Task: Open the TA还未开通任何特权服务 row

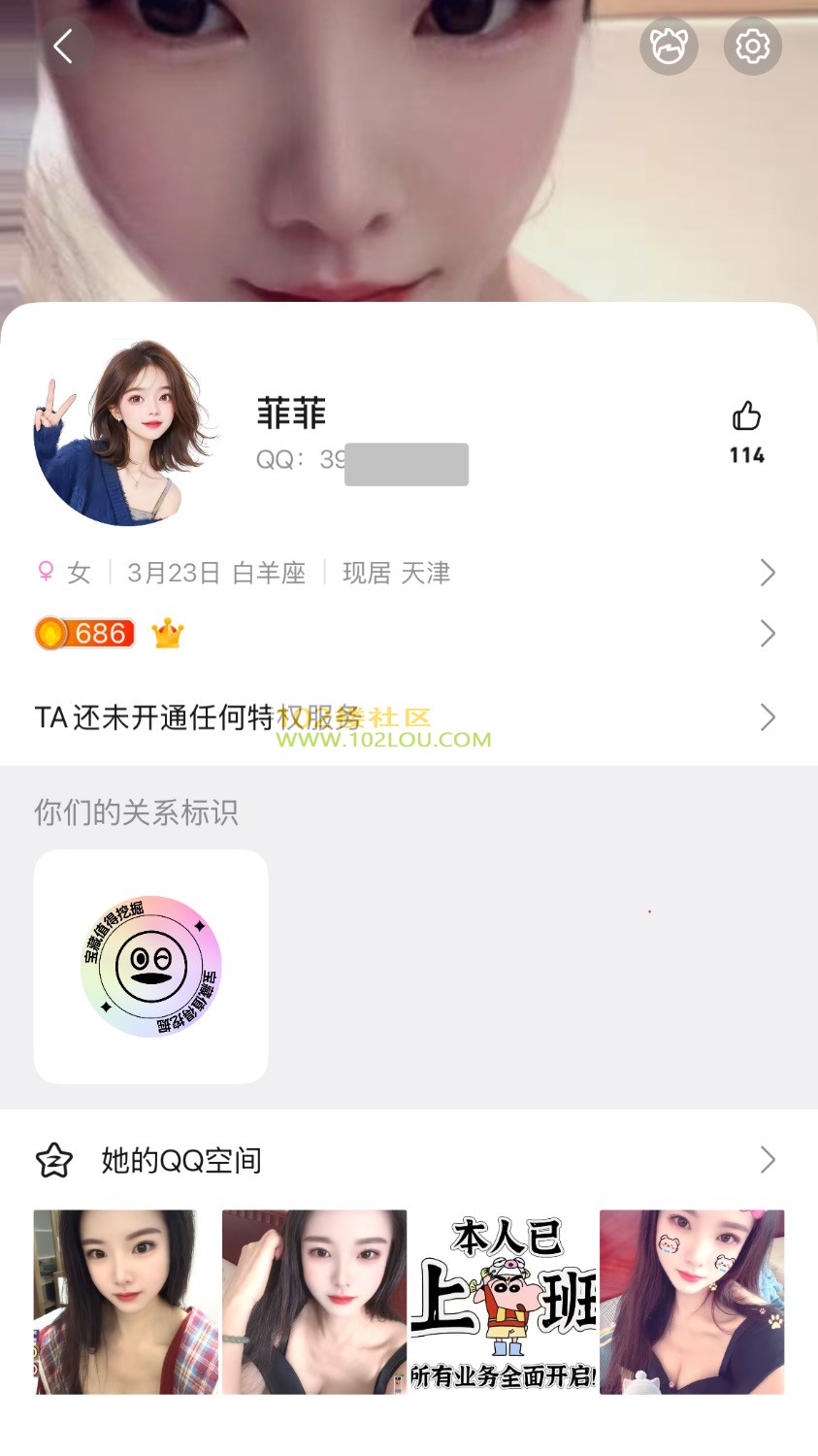Action: [408, 717]
